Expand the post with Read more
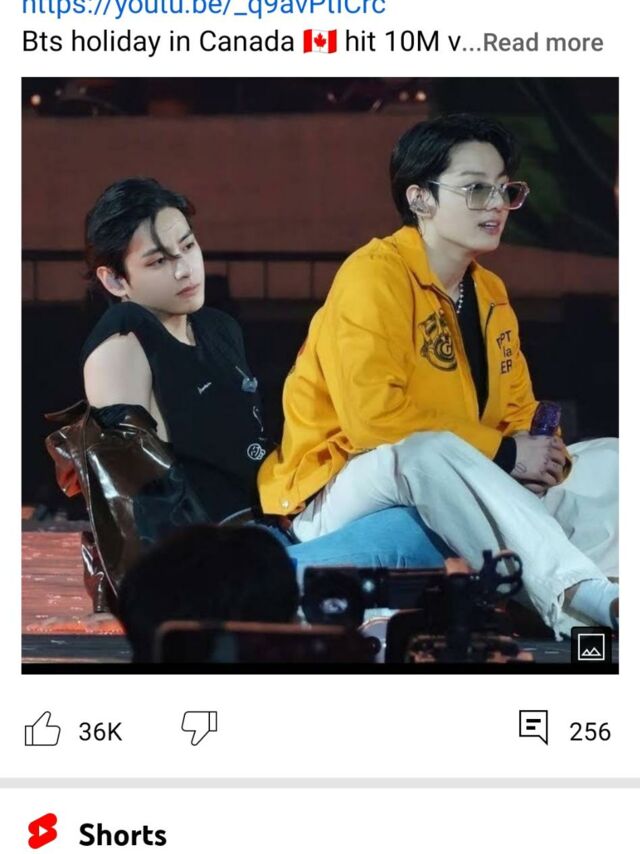This screenshot has width=640, height=854. 543,43
